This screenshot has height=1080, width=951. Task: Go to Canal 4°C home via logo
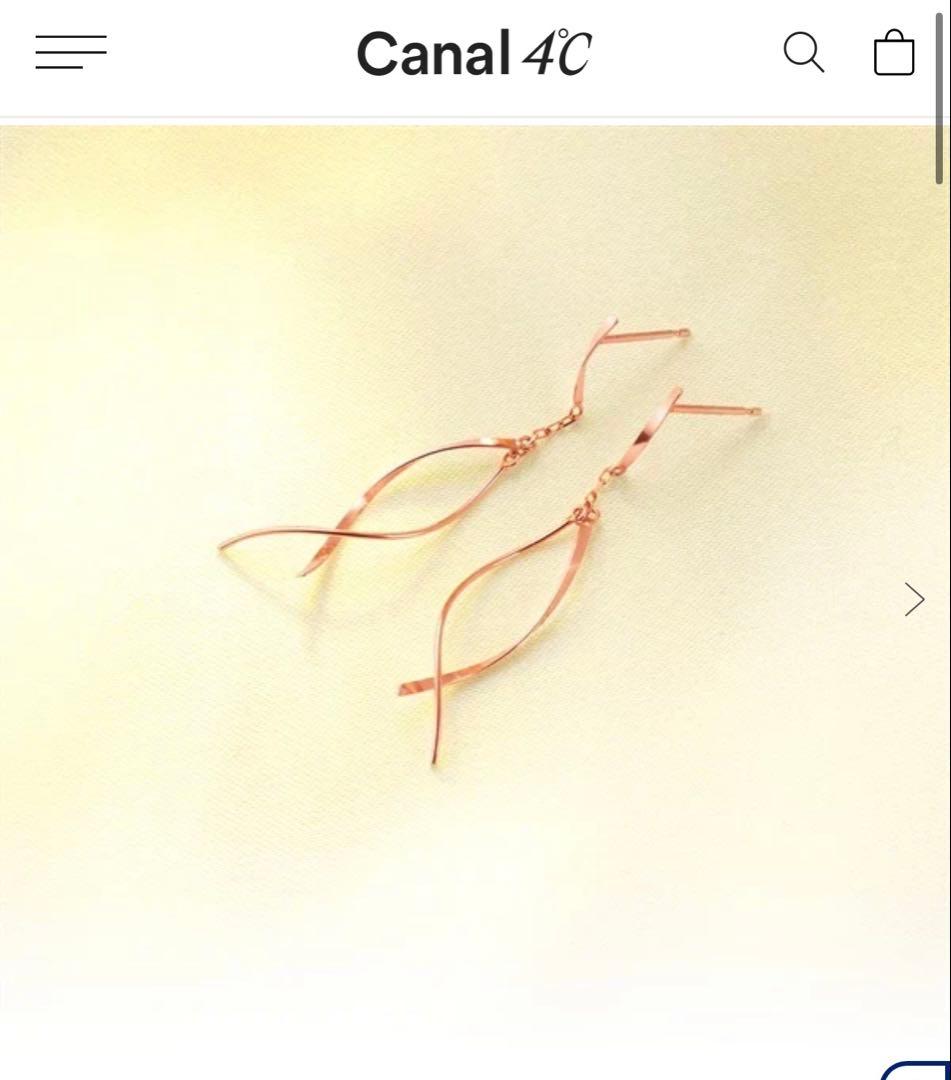474,53
